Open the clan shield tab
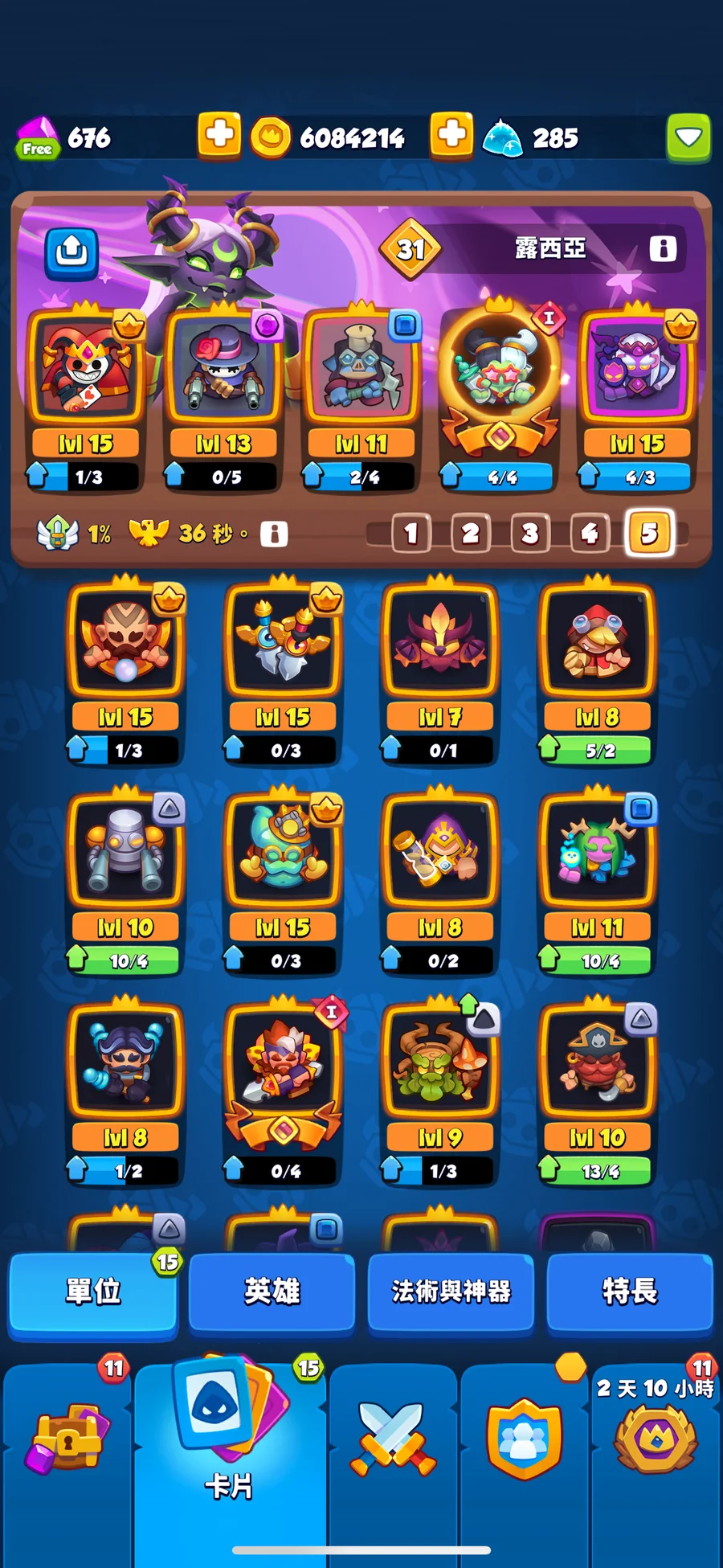 (524, 1440)
